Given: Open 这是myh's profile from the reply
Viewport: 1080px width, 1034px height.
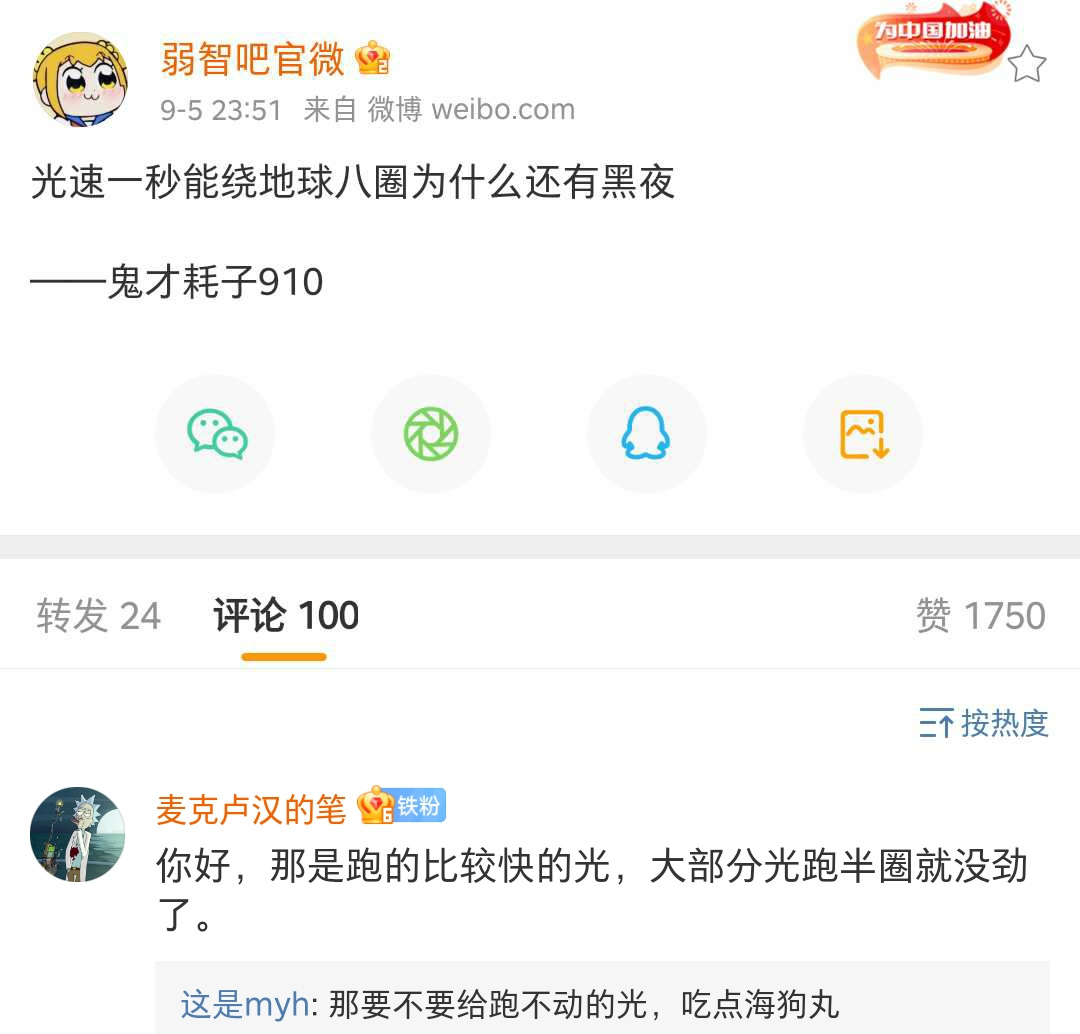Looking at the screenshot, I should click(x=244, y=1004).
